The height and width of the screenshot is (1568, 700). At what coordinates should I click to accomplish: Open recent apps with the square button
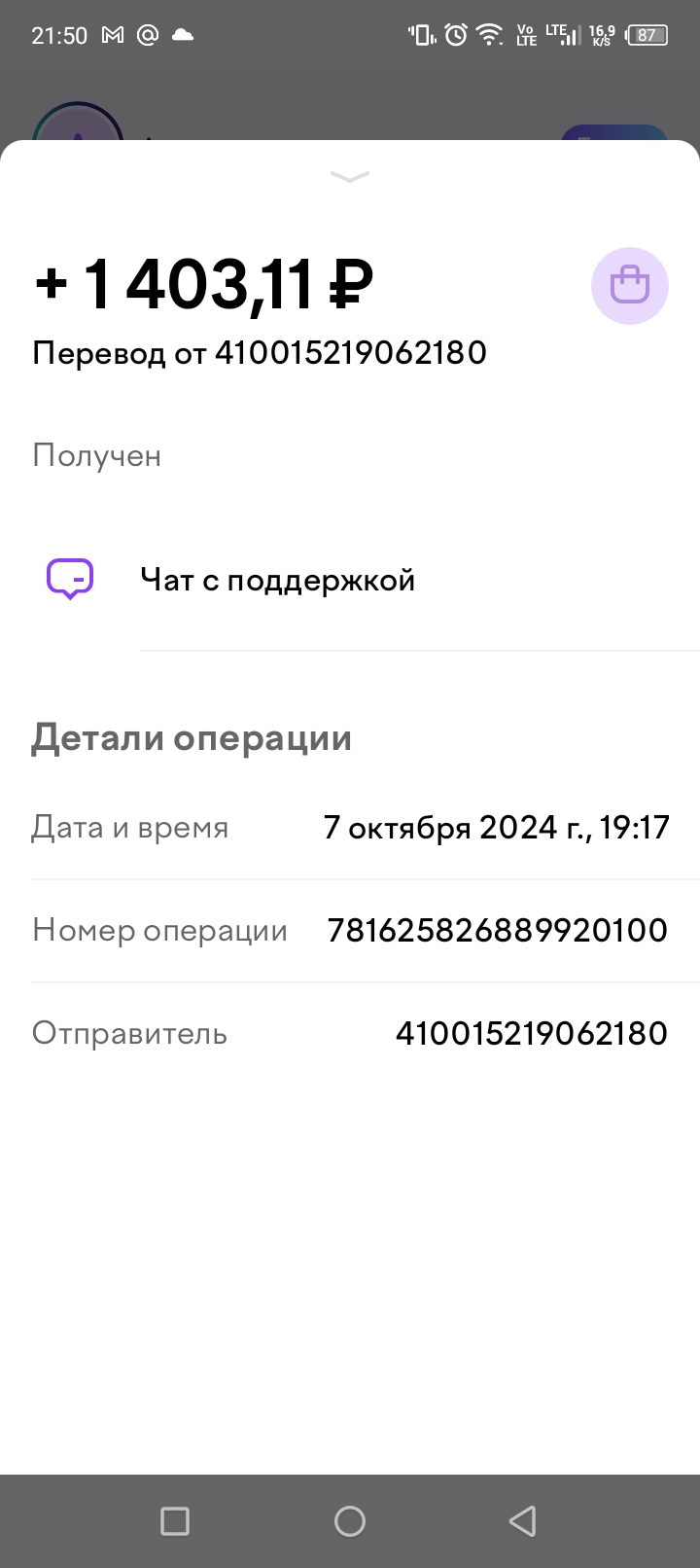click(175, 1521)
